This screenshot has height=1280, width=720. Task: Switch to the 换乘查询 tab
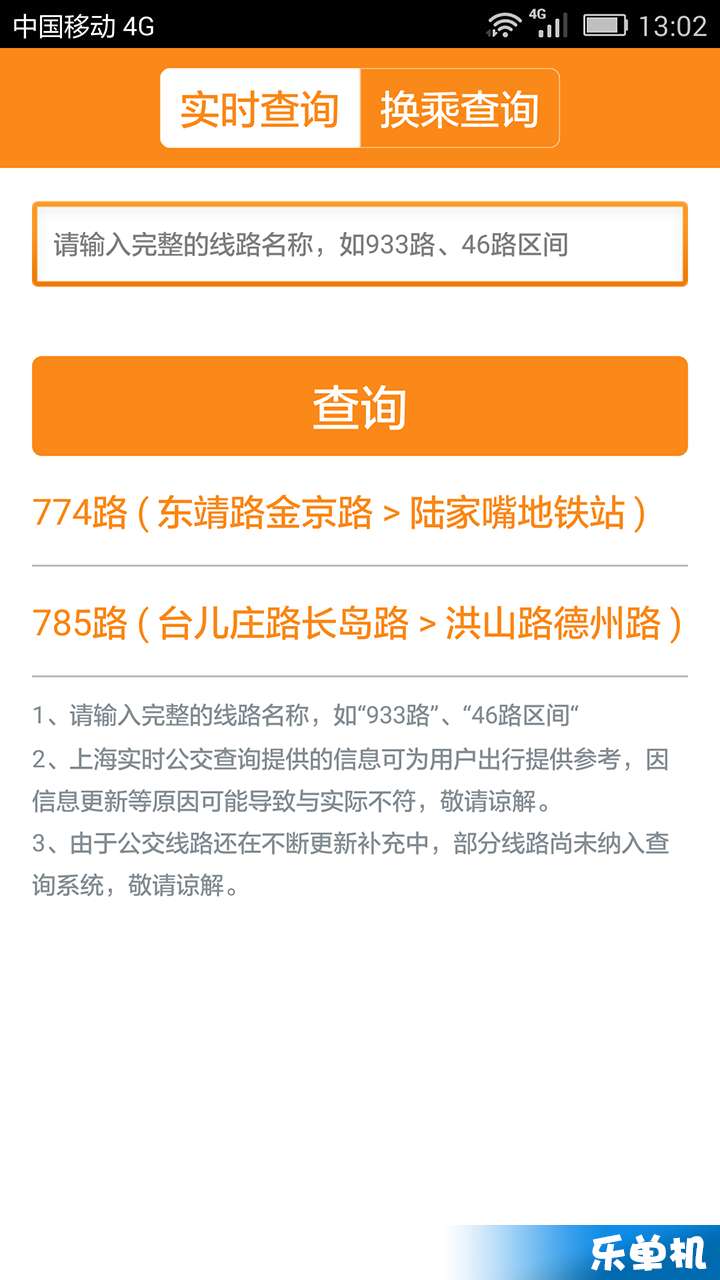[x=459, y=109]
